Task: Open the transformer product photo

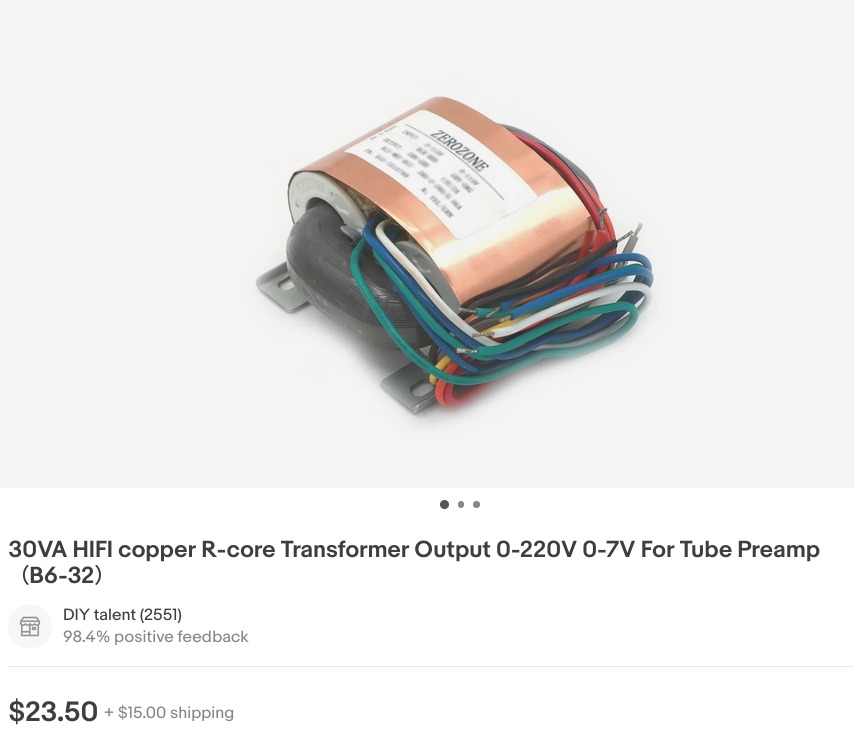Action: pyautogui.click(x=450, y=250)
